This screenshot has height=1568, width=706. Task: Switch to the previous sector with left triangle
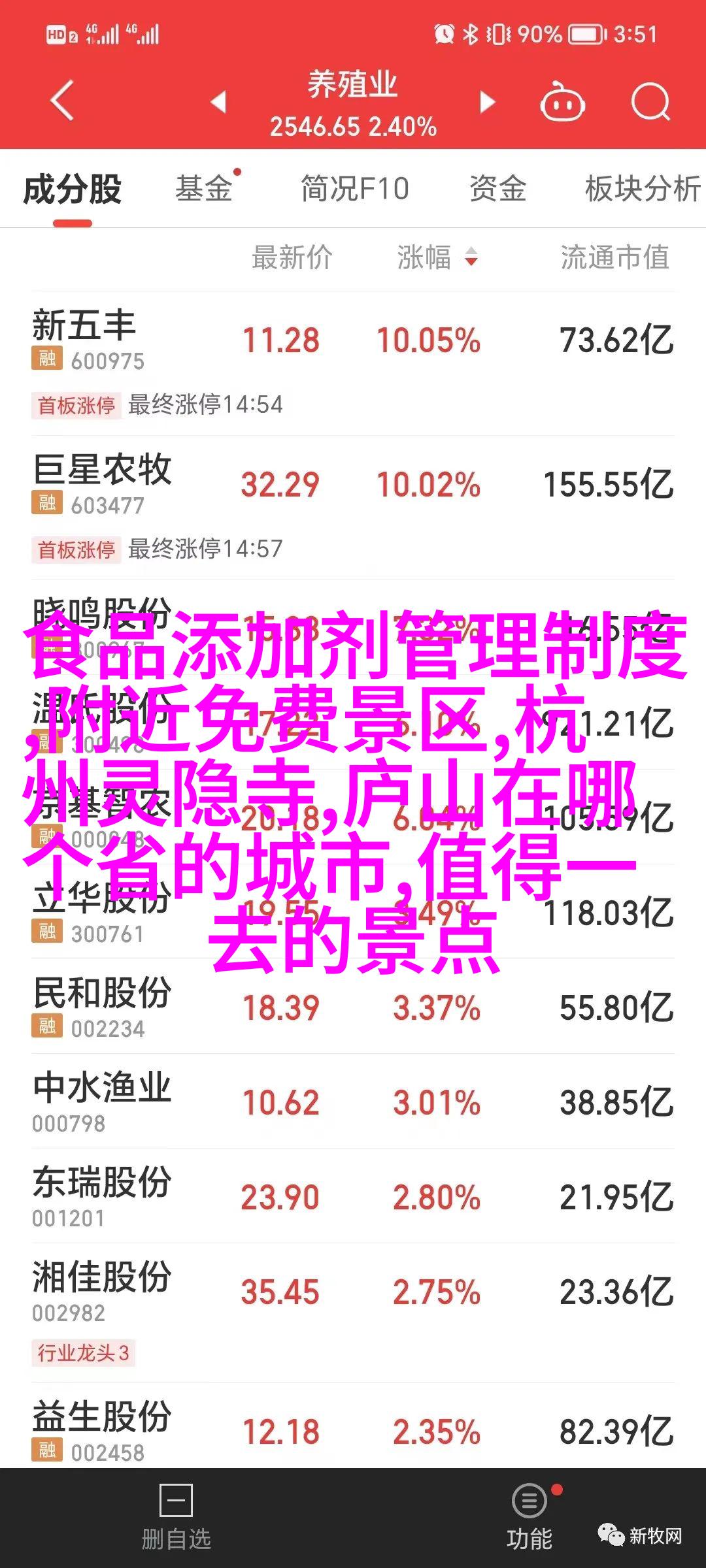click(x=218, y=102)
